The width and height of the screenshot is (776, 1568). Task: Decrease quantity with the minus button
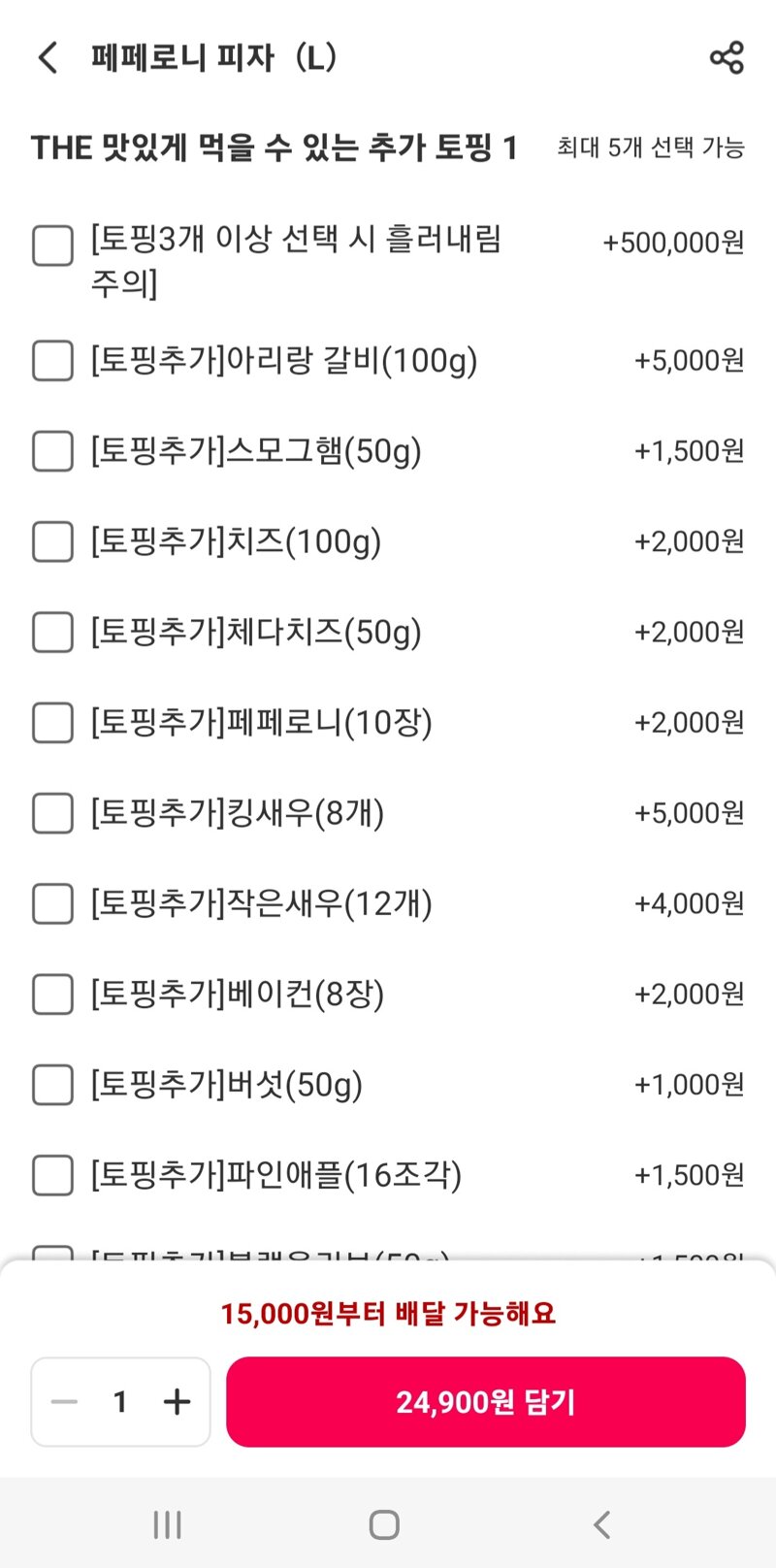[x=64, y=1402]
